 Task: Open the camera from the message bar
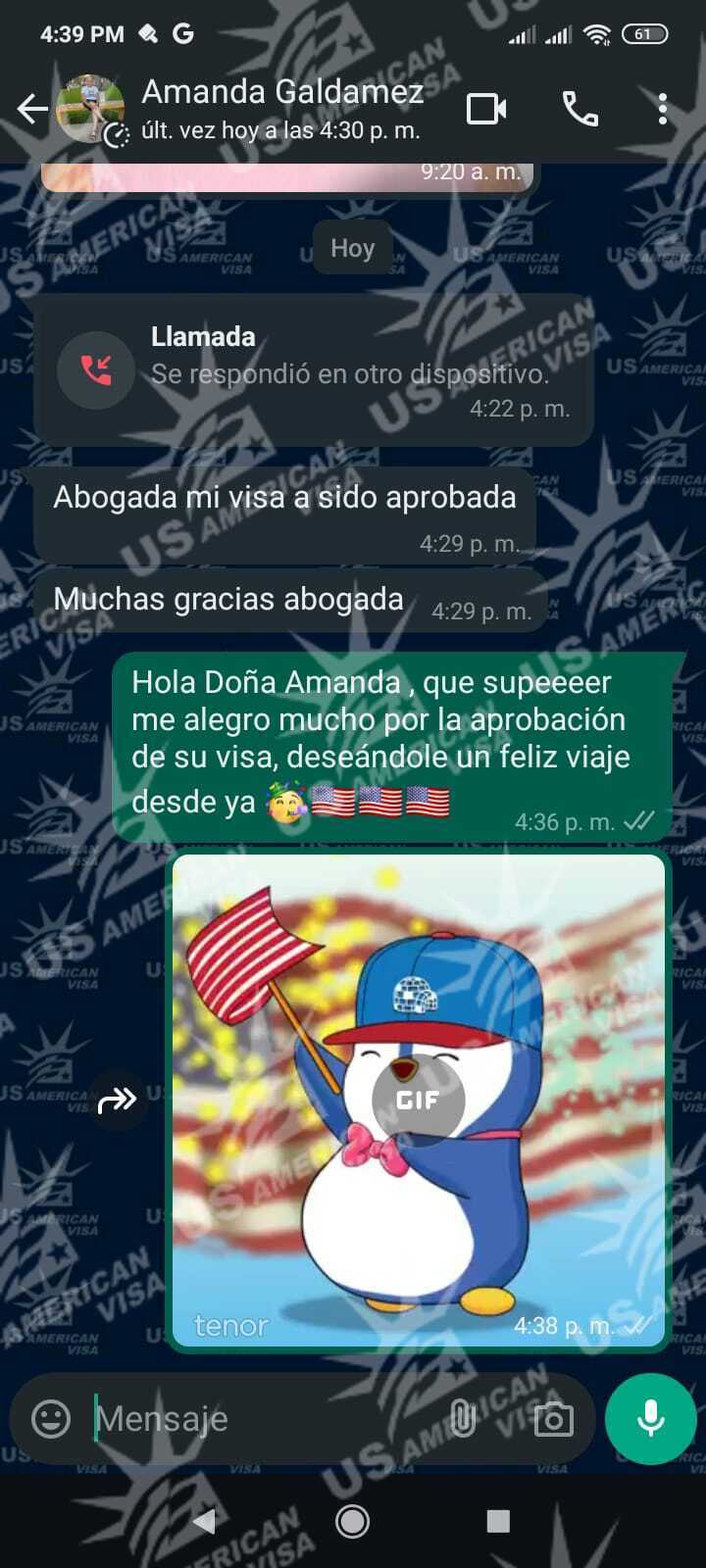(553, 1418)
